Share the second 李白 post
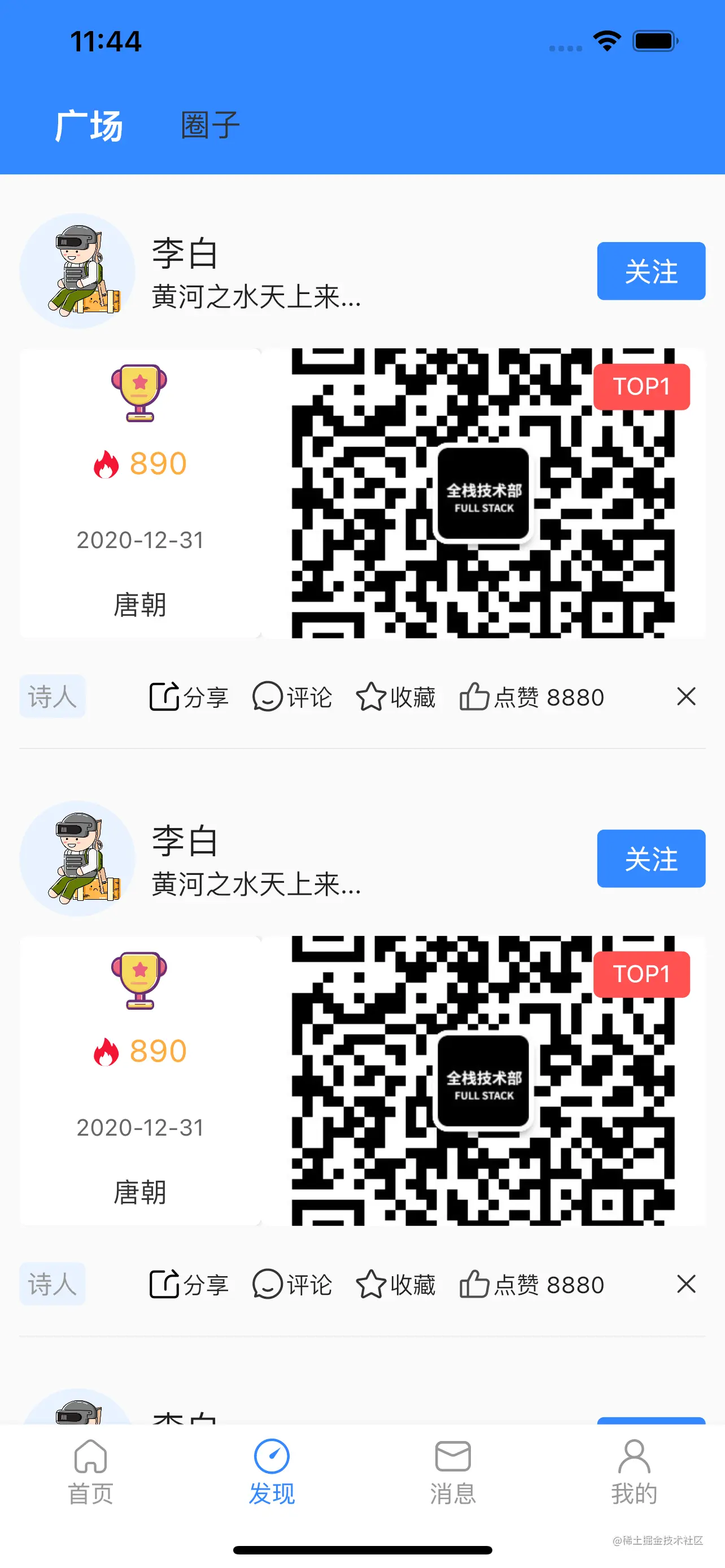 click(189, 1284)
